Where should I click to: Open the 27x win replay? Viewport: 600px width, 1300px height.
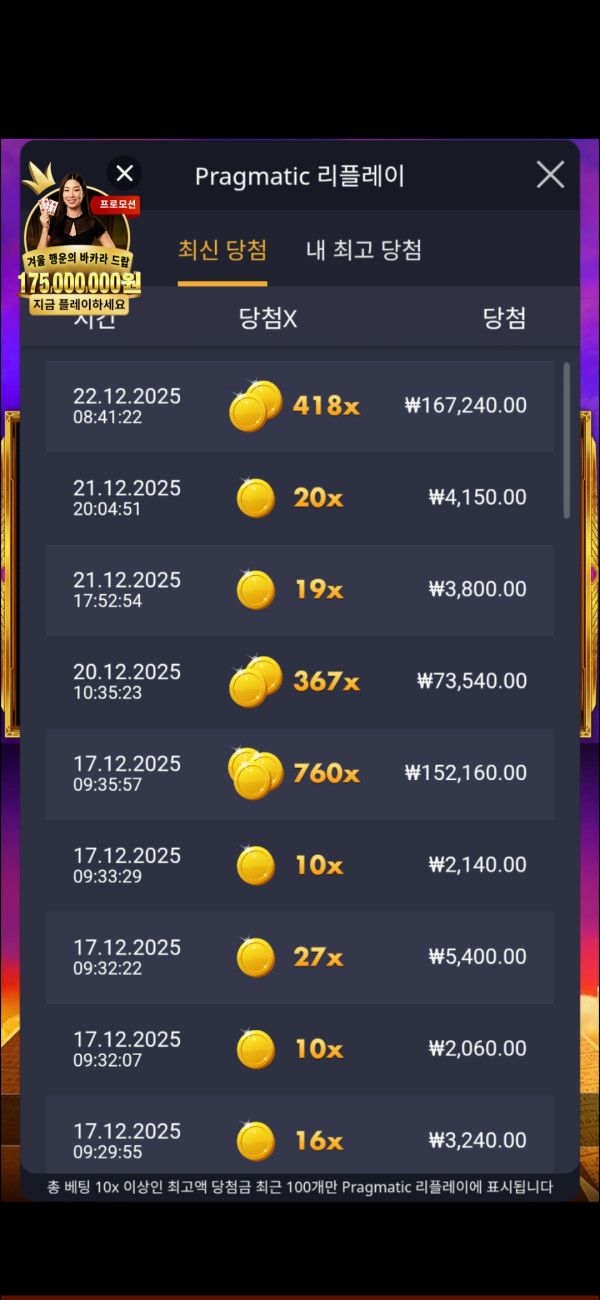300,958
